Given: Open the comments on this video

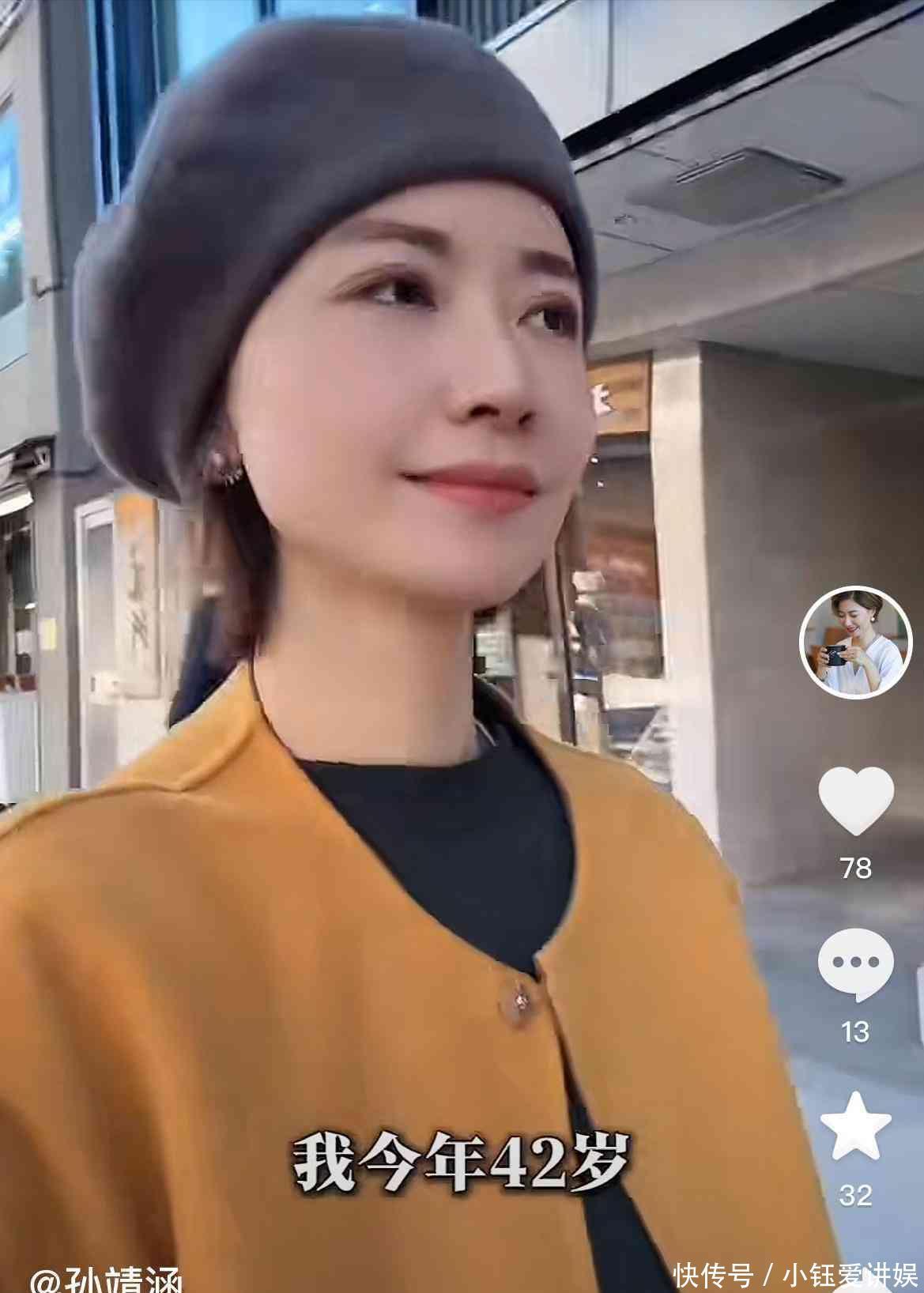Looking at the screenshot, I should click(855, 964).
